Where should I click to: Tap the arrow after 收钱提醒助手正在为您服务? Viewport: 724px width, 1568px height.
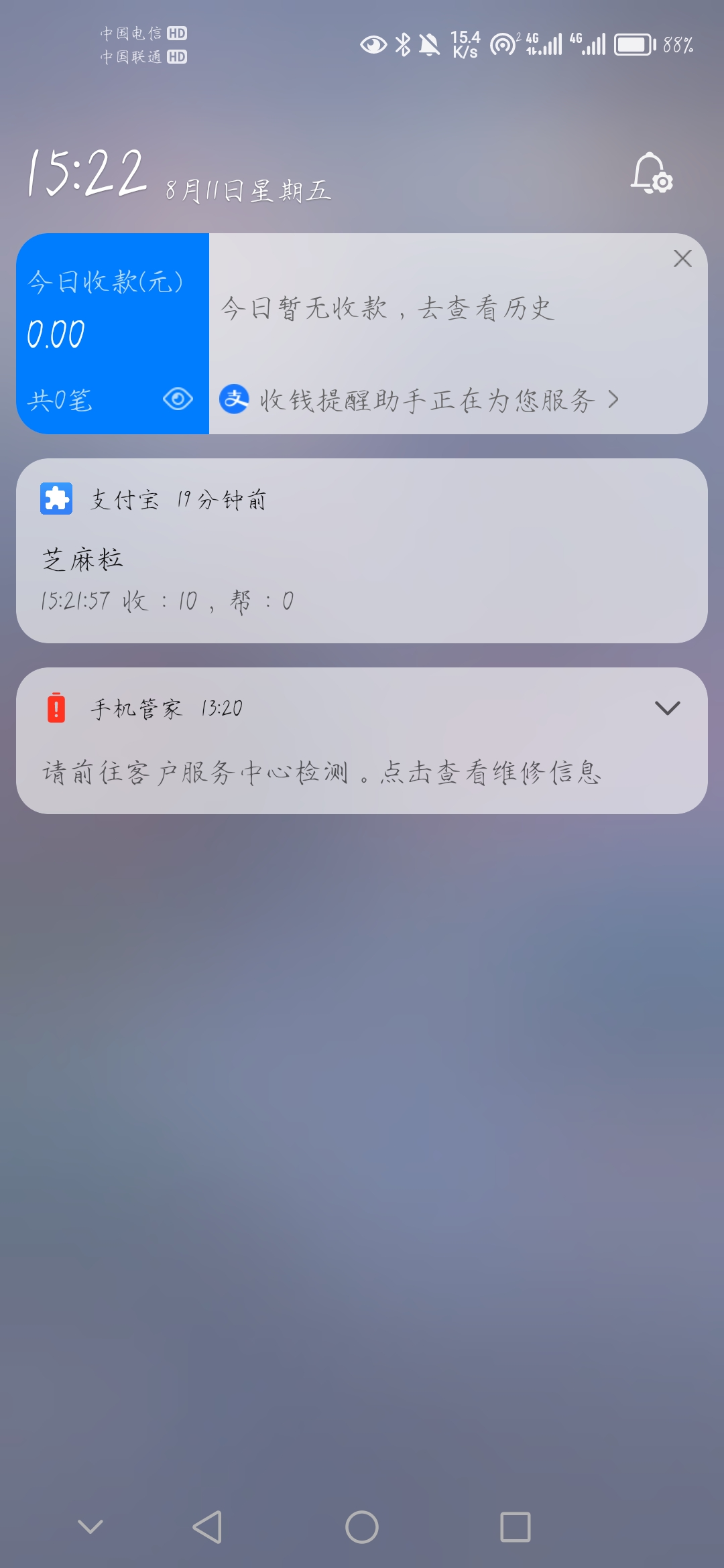(x=614, y=400)
